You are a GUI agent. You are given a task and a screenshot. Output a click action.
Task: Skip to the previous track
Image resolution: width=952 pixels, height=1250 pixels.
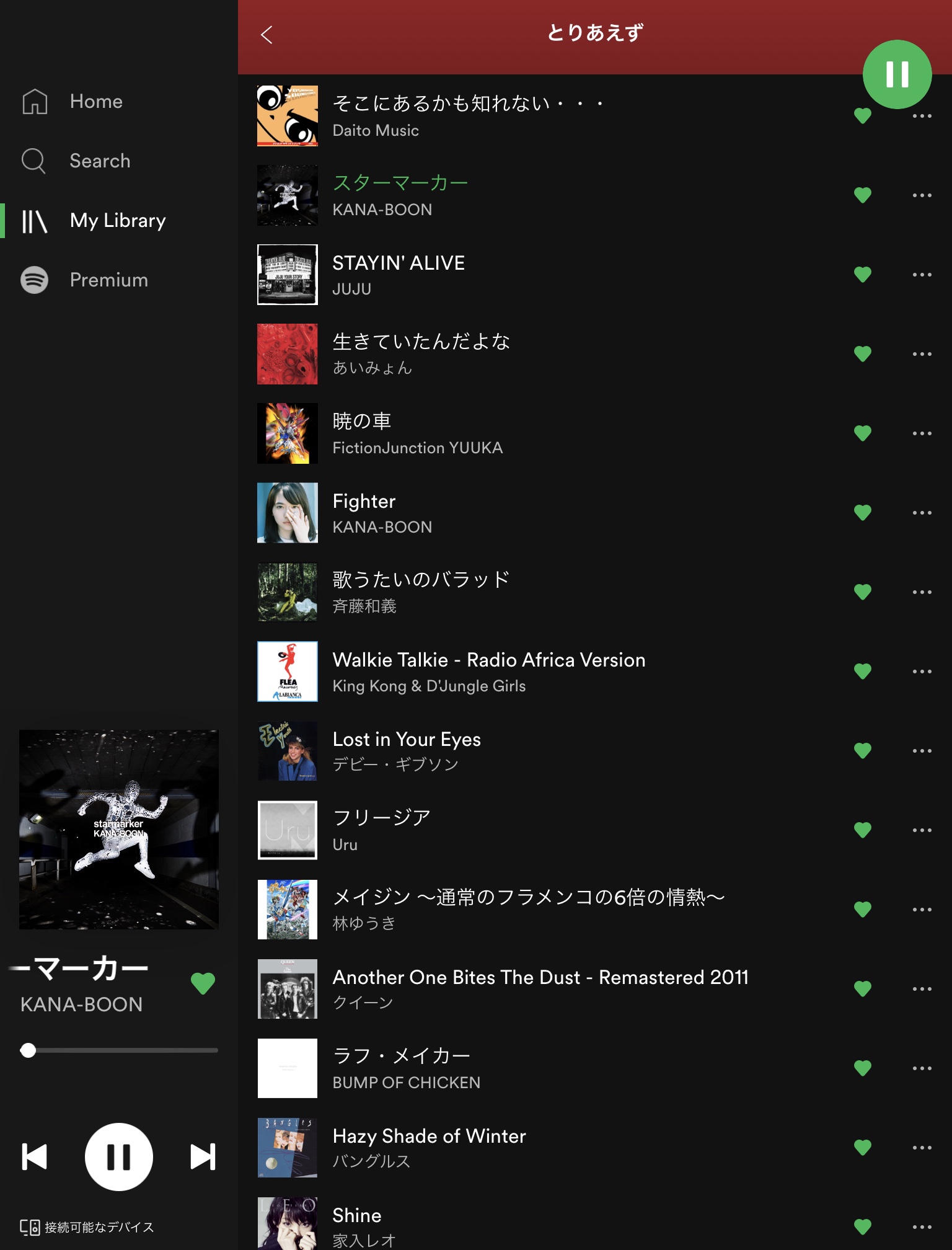(35, 1157)
